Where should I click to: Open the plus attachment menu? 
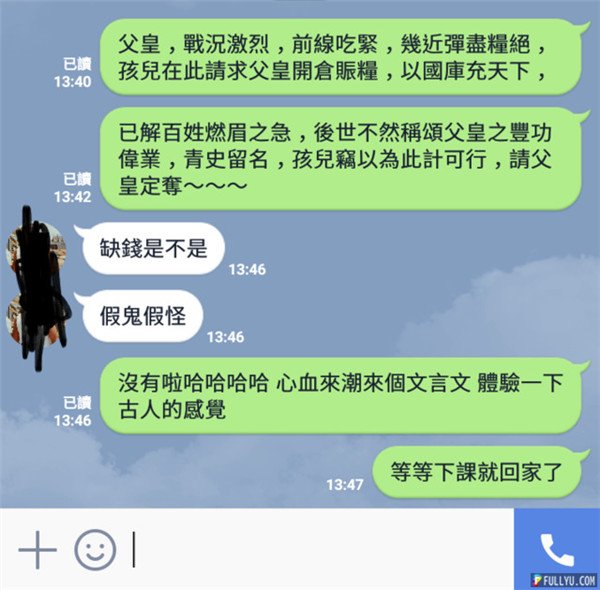[37, 549]
